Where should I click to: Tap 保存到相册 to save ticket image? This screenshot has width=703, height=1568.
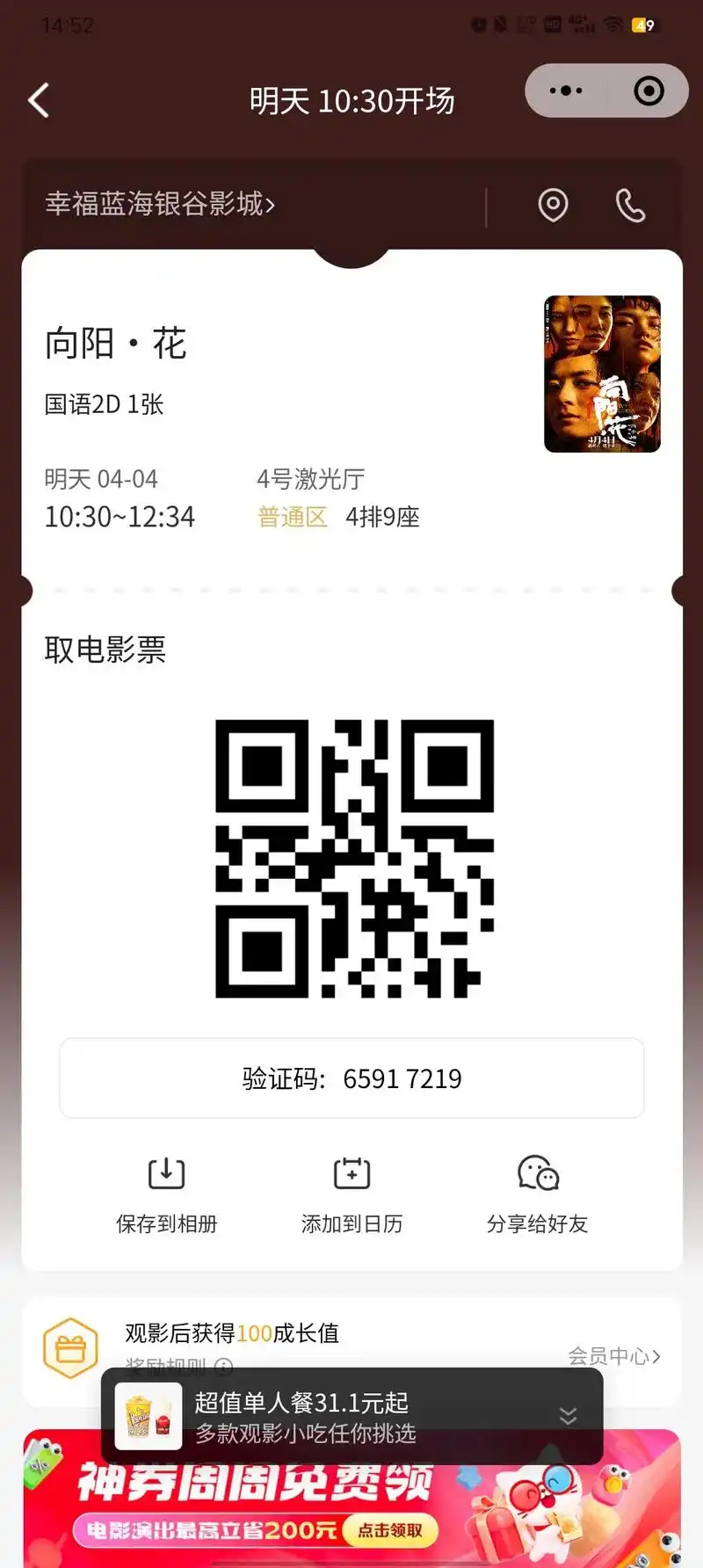tap(166, 1195)
